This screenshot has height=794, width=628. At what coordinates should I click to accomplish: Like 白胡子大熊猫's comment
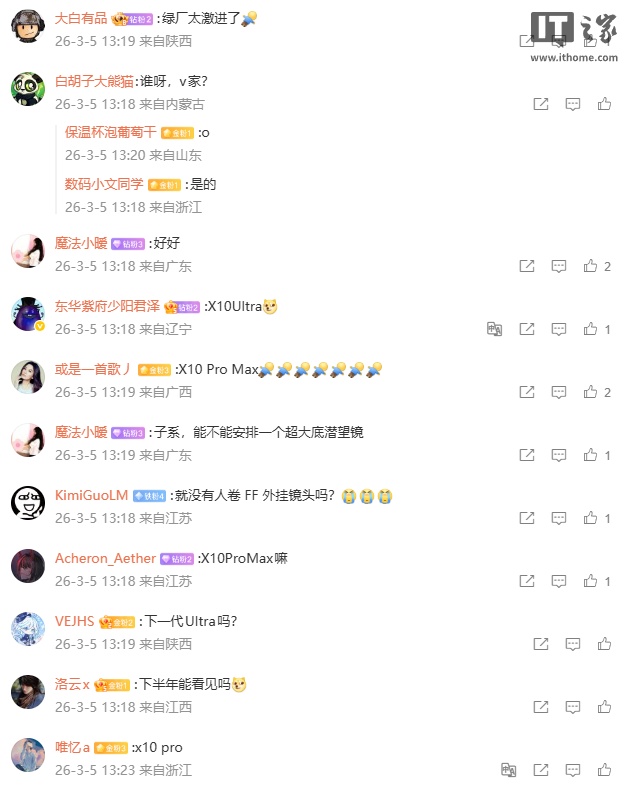click(604, 104)
